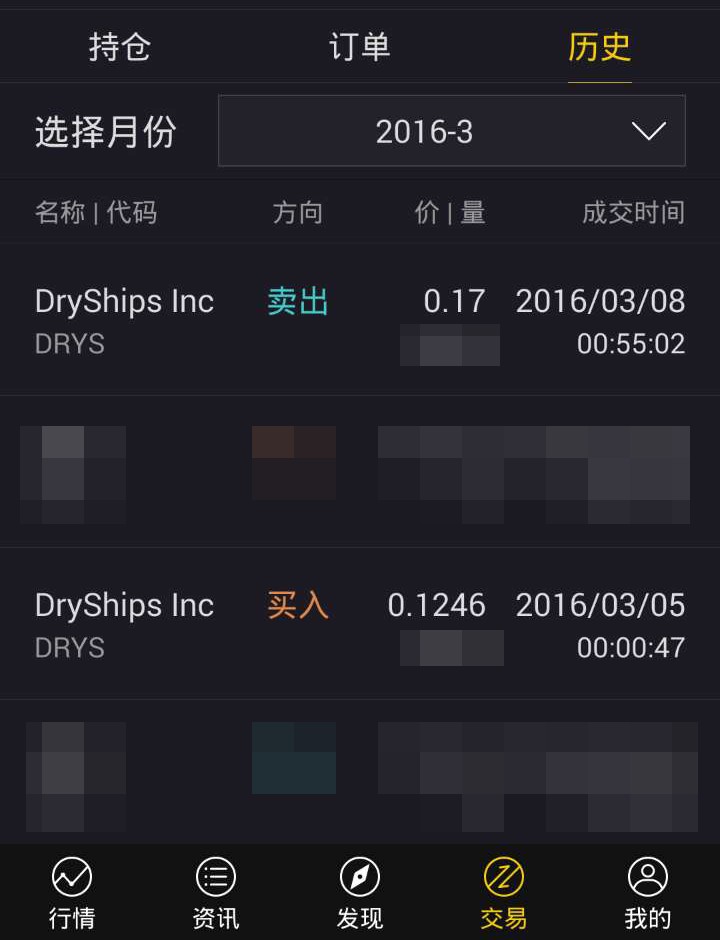Open the 资讯 news section
Screen dimensions: 720x940
pos(216,892)
